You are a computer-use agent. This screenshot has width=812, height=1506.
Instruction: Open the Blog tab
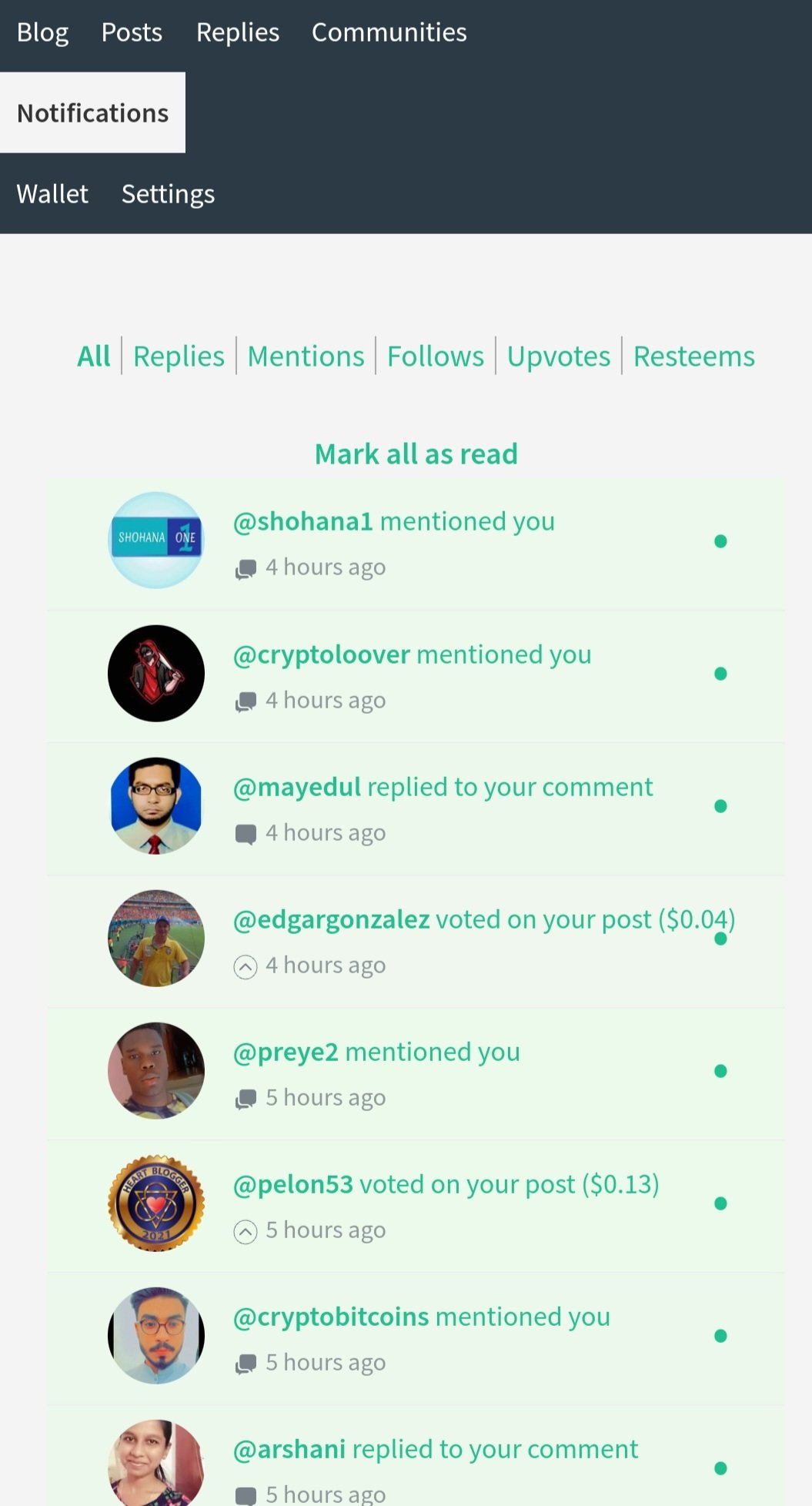(42, 32)
